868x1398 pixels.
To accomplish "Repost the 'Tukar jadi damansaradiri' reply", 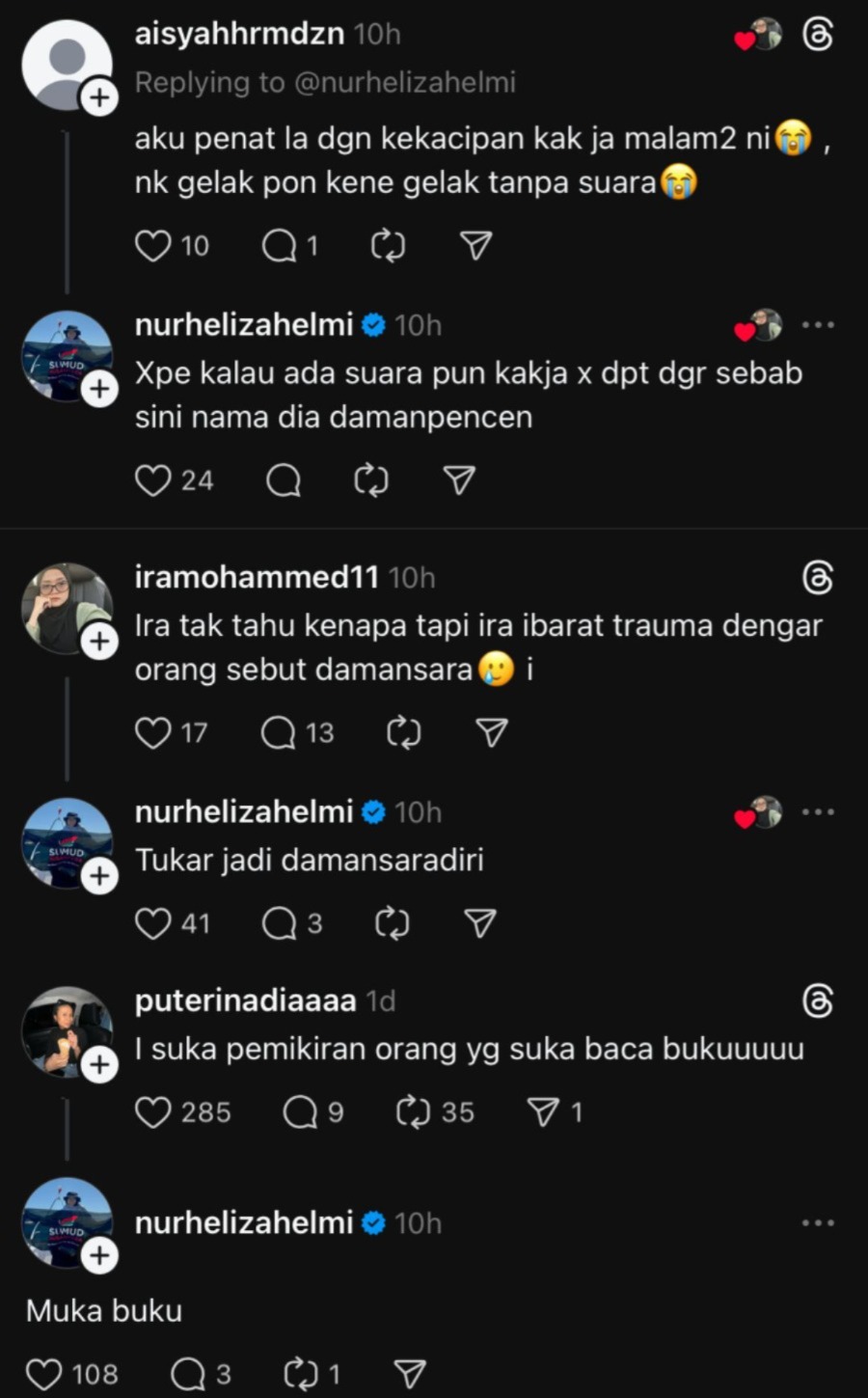I will pos(392,923).
